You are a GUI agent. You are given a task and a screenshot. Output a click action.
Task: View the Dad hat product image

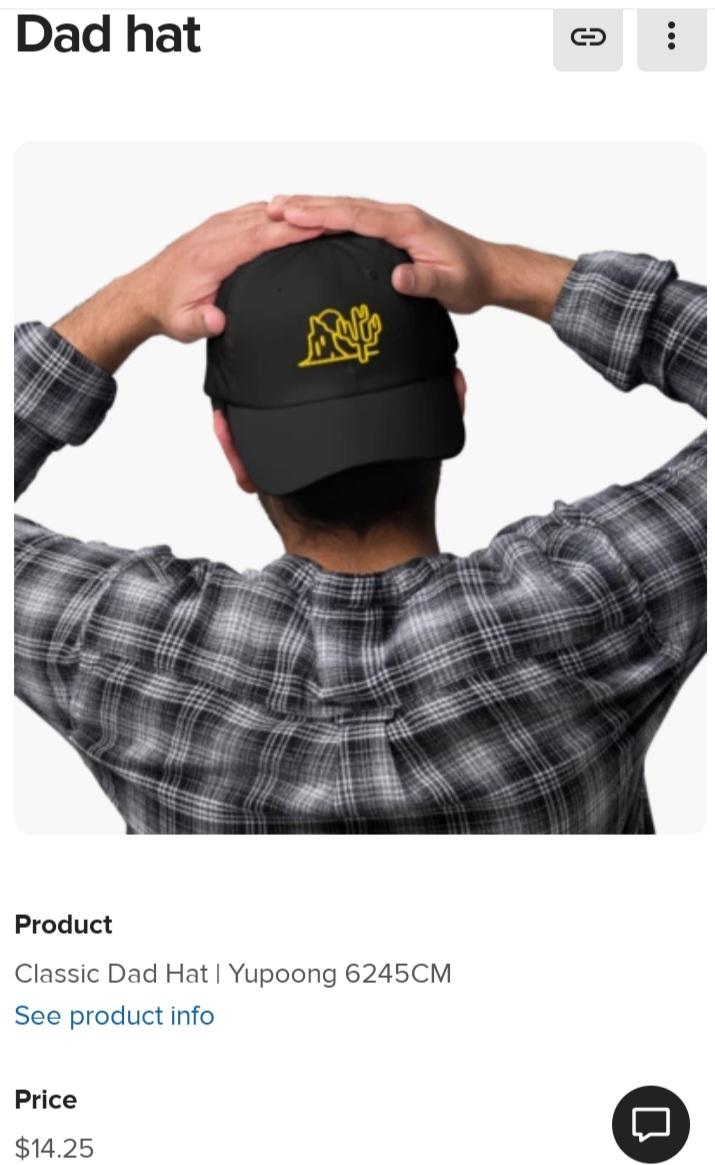(360, 488)
